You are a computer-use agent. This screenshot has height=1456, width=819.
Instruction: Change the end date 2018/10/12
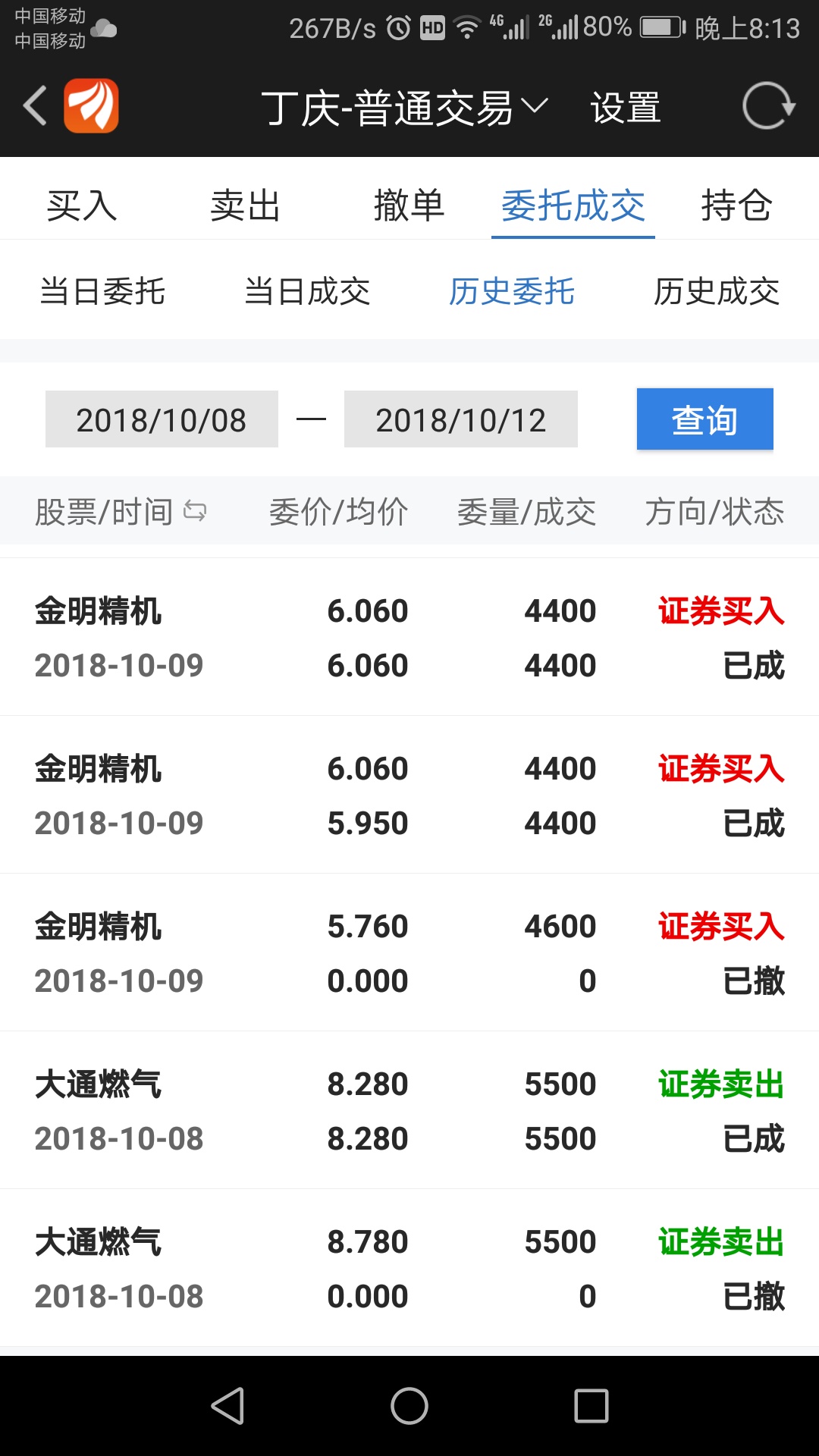461,419
